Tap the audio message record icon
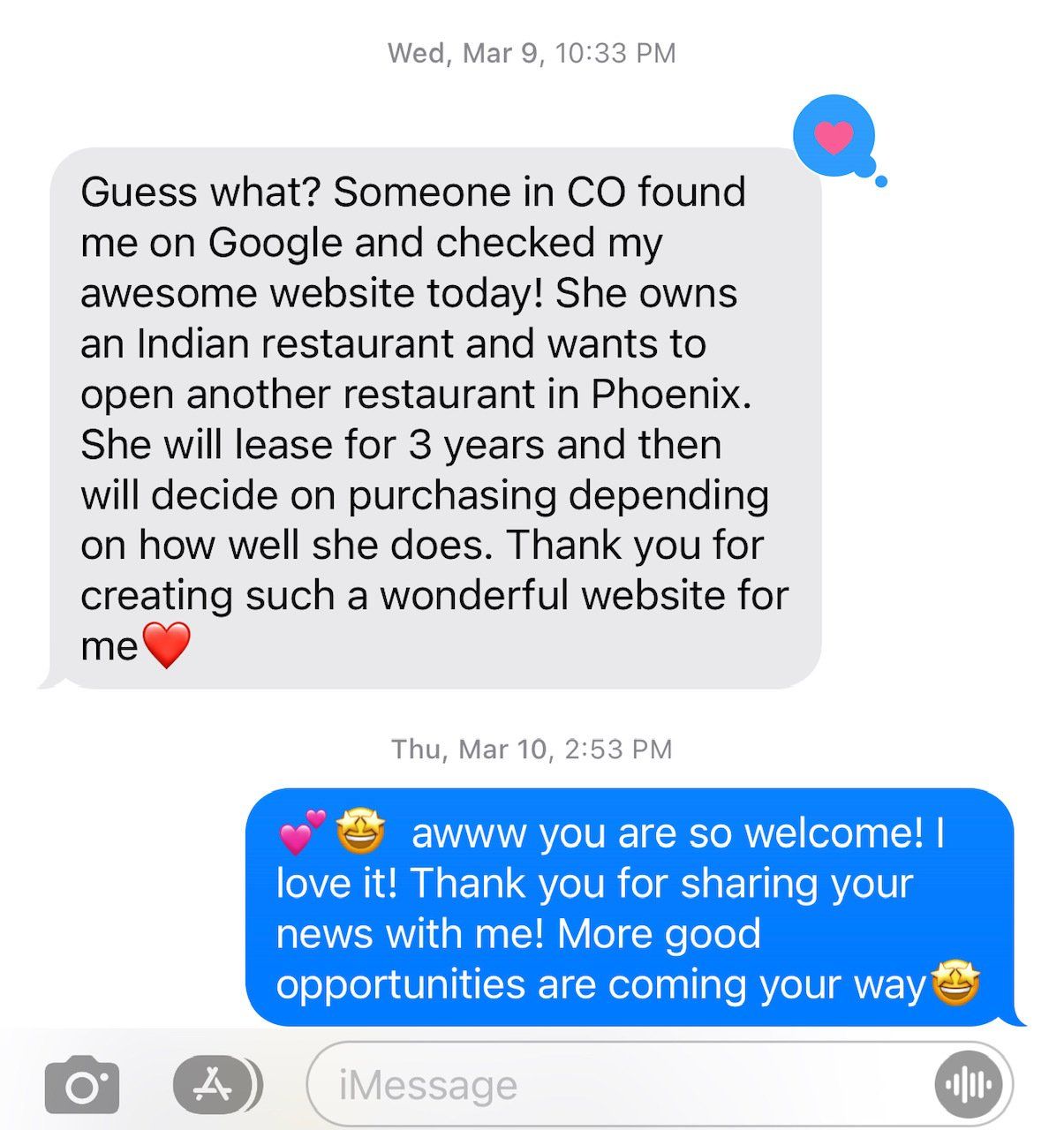1064x1130 pixels. coord(968,1085)
